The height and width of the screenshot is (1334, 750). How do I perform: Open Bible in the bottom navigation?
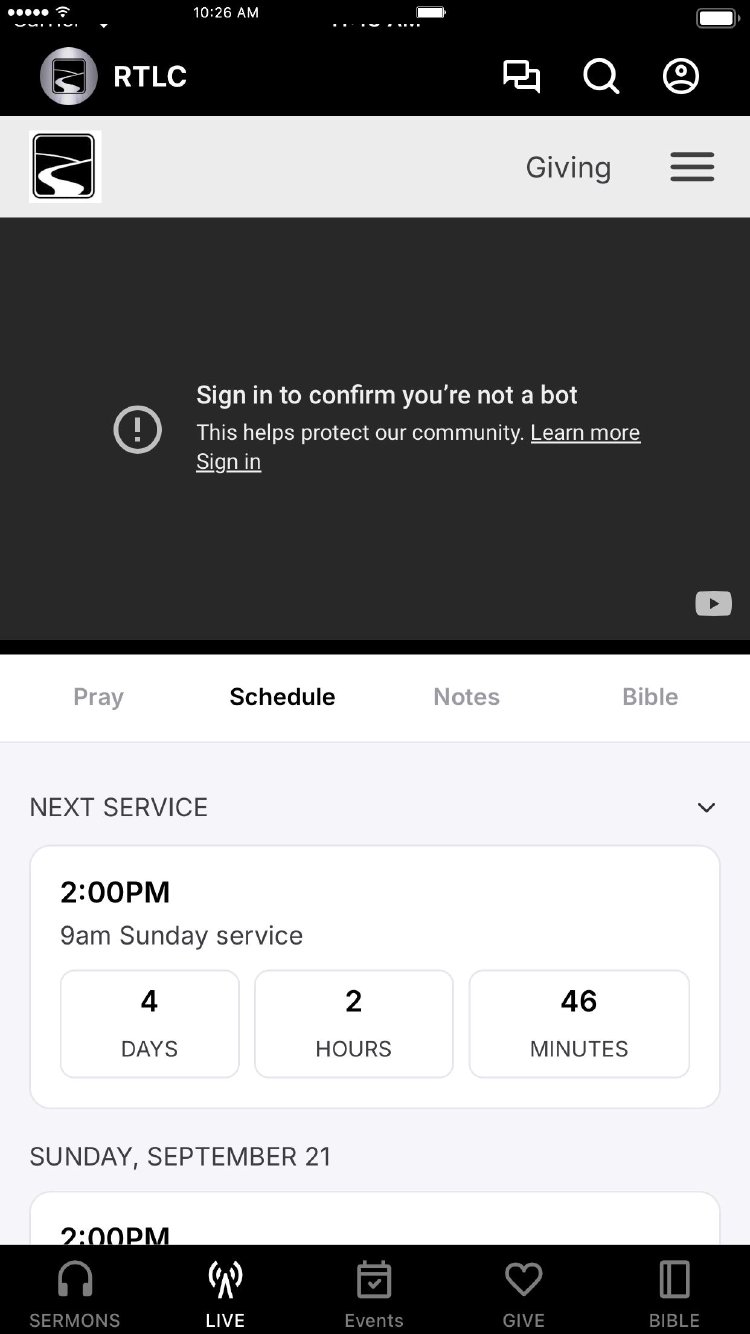[x=674, y=1292]
